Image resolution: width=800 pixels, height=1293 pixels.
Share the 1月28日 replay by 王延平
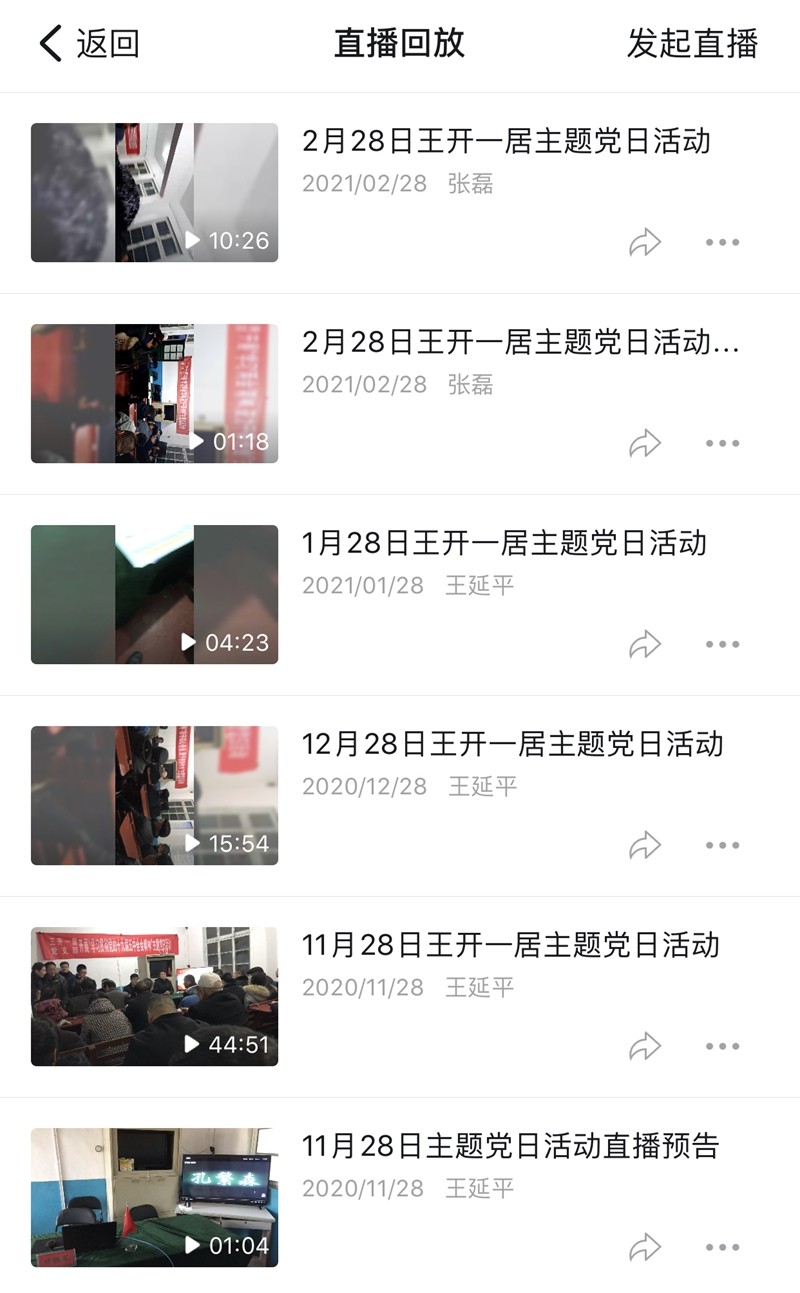[x=645, y=644]
